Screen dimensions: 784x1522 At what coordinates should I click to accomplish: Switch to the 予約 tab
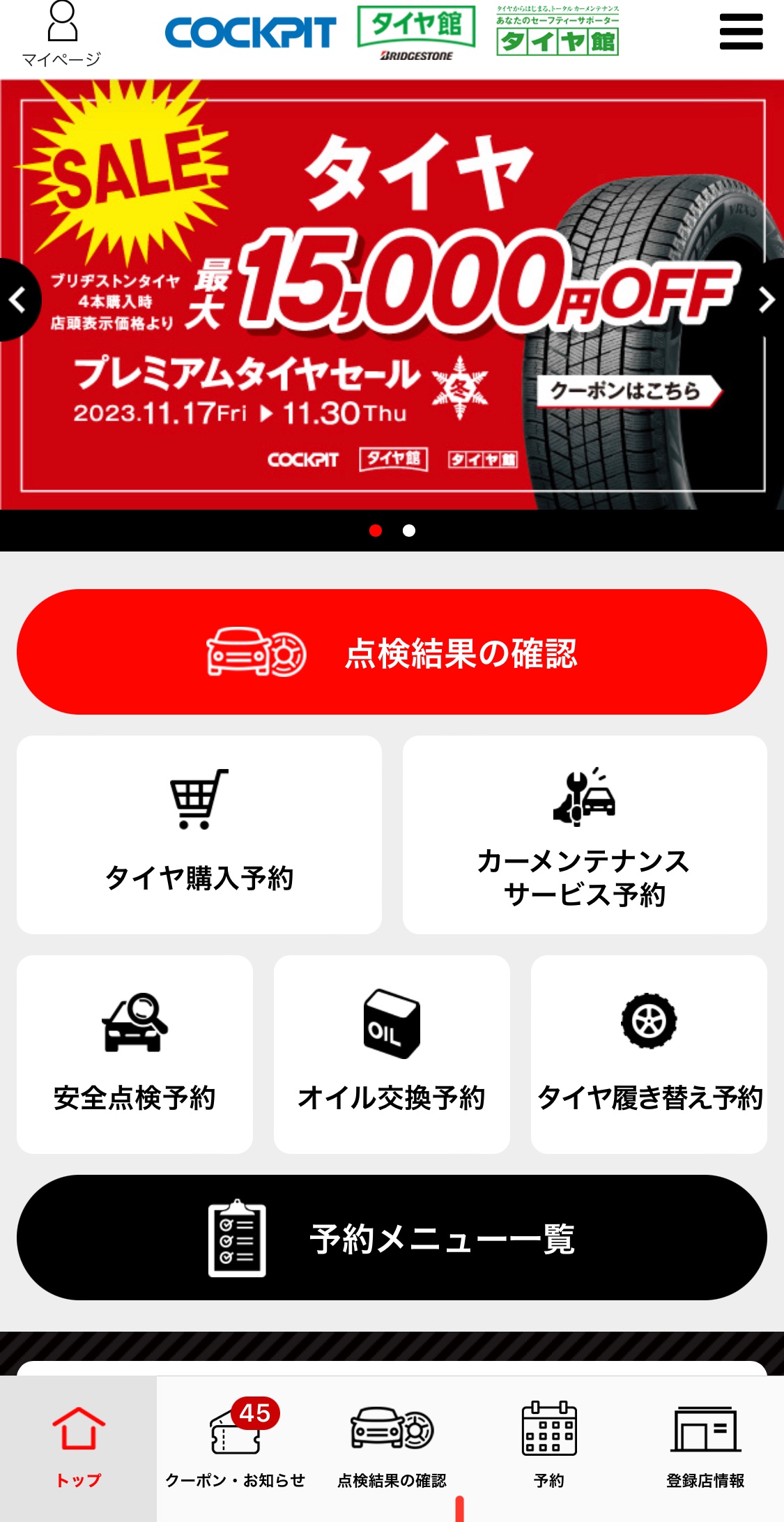tap(549, 1447)
